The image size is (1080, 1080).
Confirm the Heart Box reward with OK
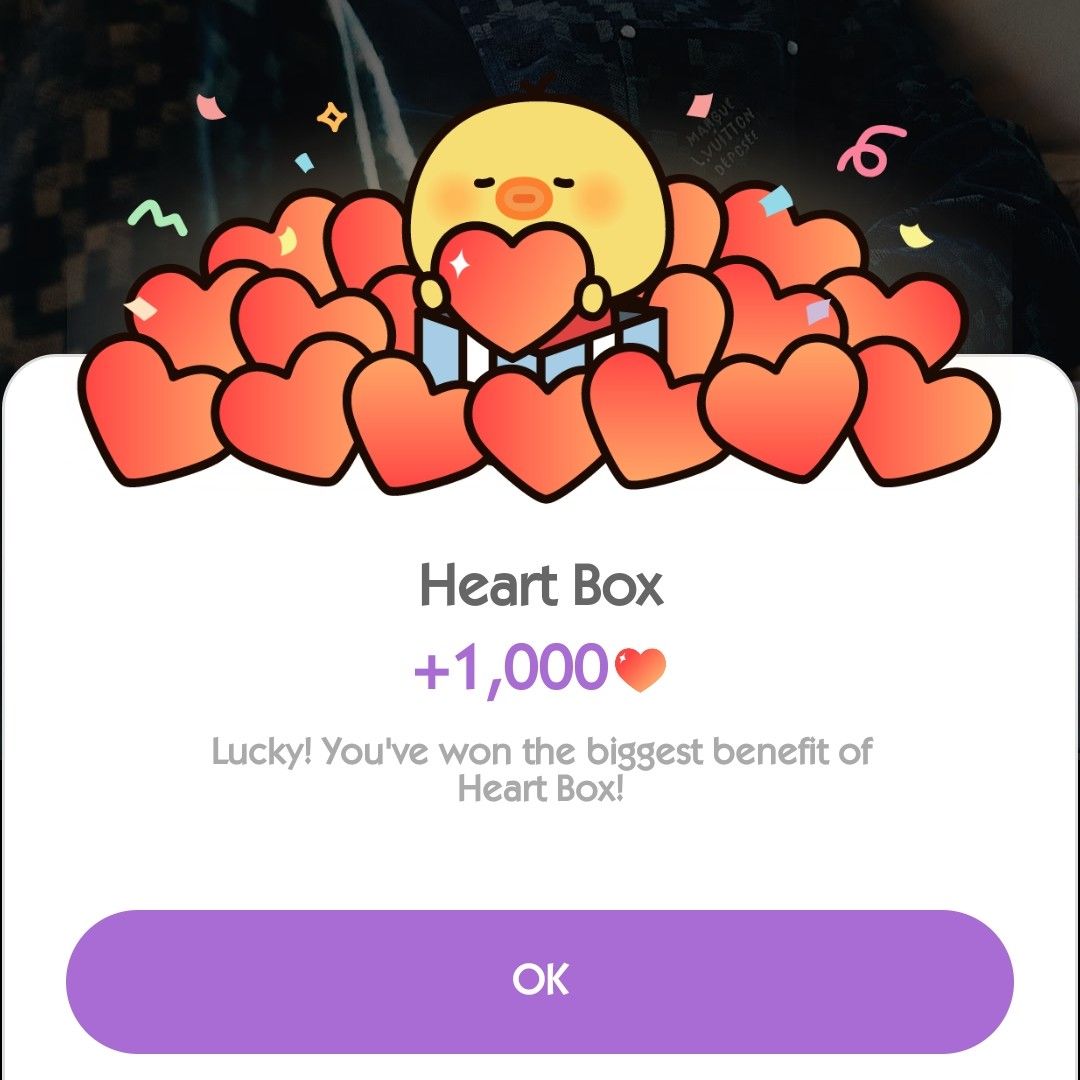click(x=540, y=980)
